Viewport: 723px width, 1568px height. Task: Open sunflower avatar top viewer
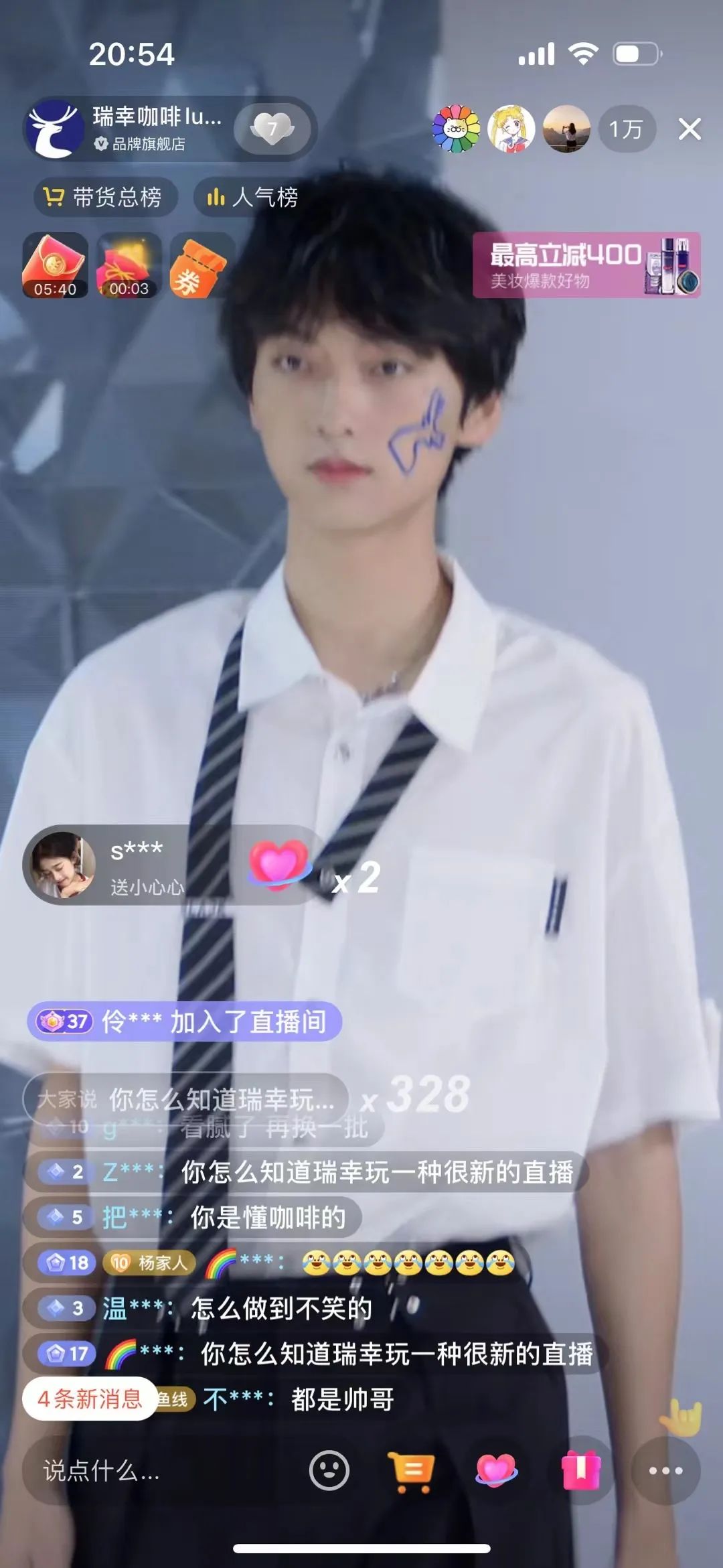click(x=456, y=129)
